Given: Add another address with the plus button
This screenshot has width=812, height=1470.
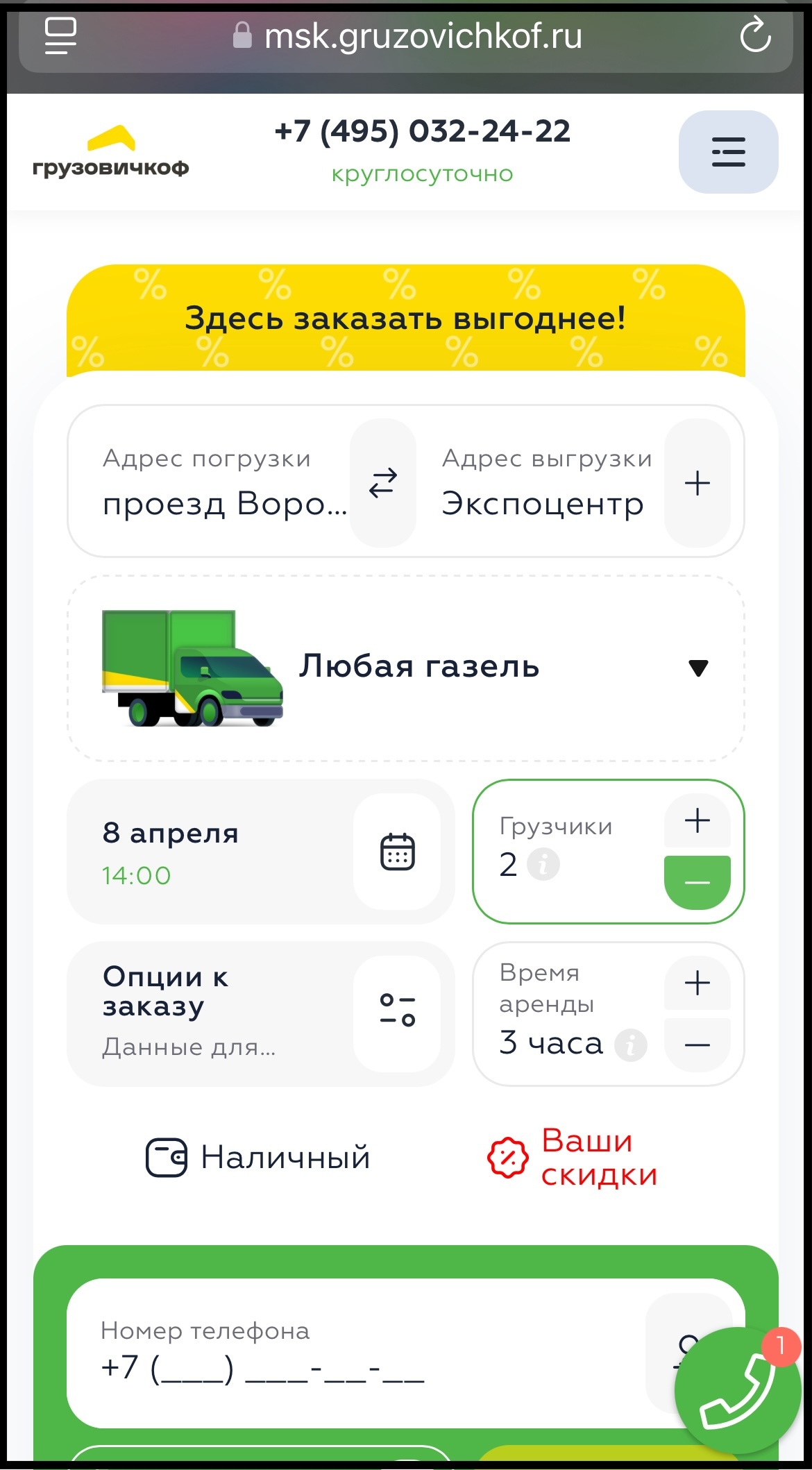Looking at the screenshot, I should pyautogui.click(x=697, y=483).
